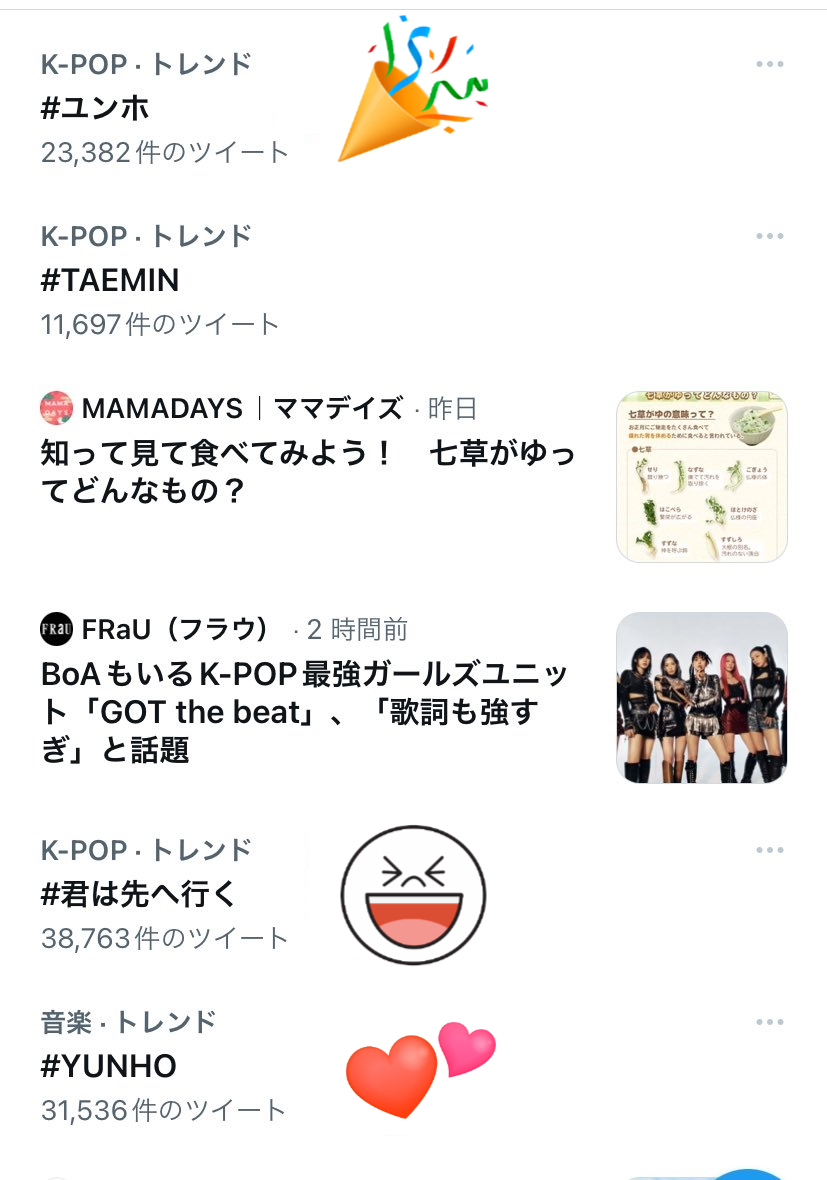
Task: Open the #YUNHO music trend
Action: click(x=109, y=1066)
